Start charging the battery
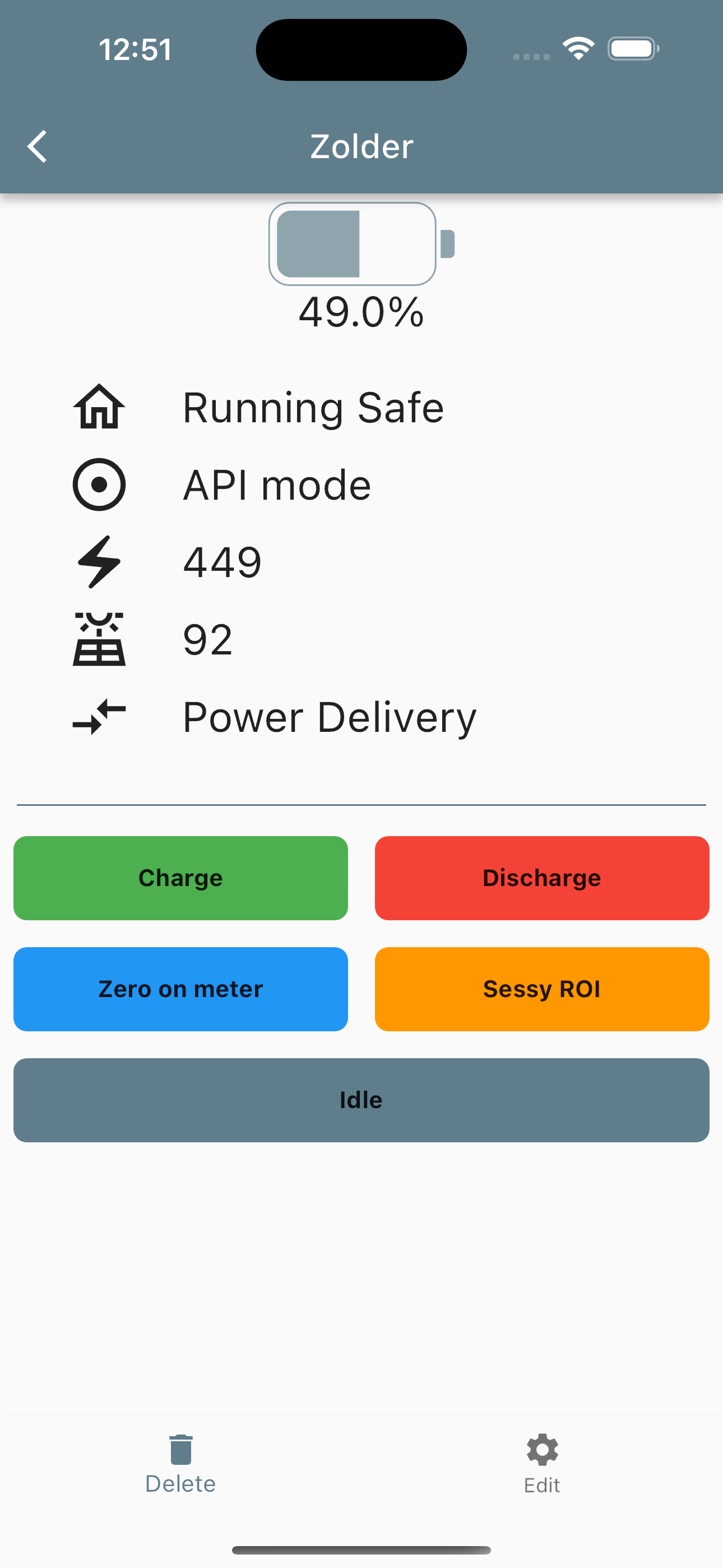Screen dimensions: 723x1568 pos(180,878)
